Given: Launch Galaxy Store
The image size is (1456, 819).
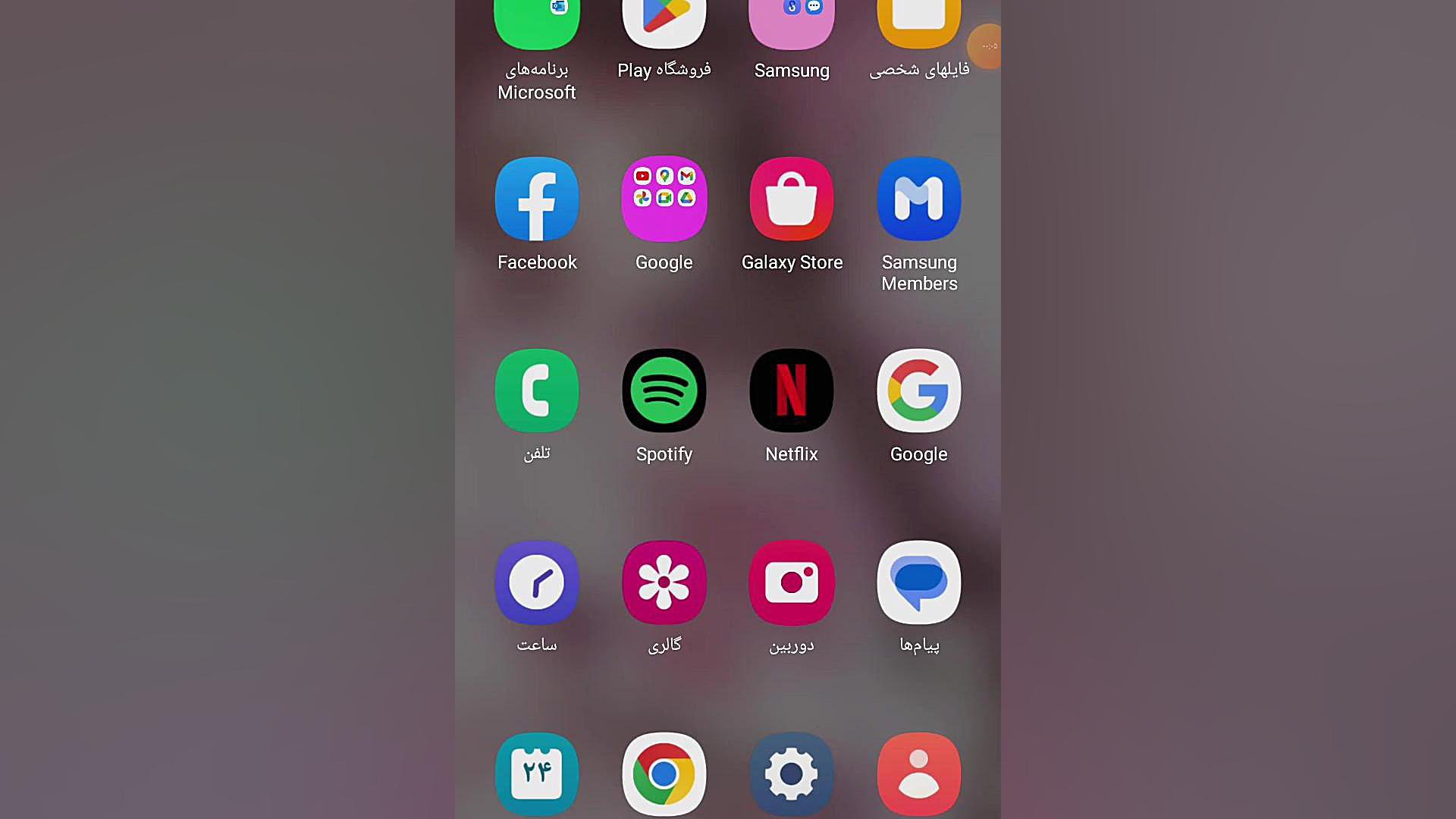Looking at the screenshot, I should [x=792, y=199].
